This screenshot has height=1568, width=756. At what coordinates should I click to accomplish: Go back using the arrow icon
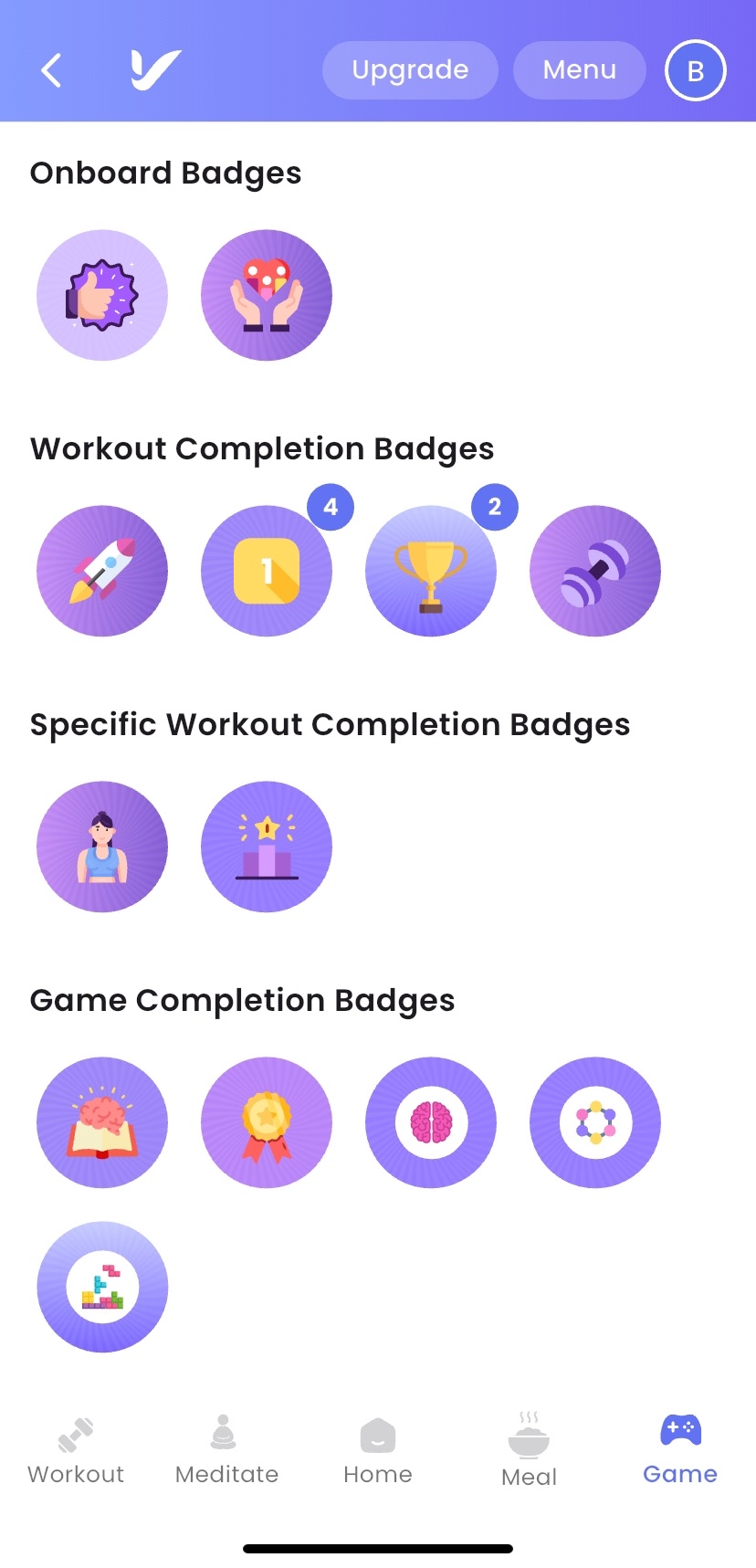pyautogui.click(x=52, y=70)
